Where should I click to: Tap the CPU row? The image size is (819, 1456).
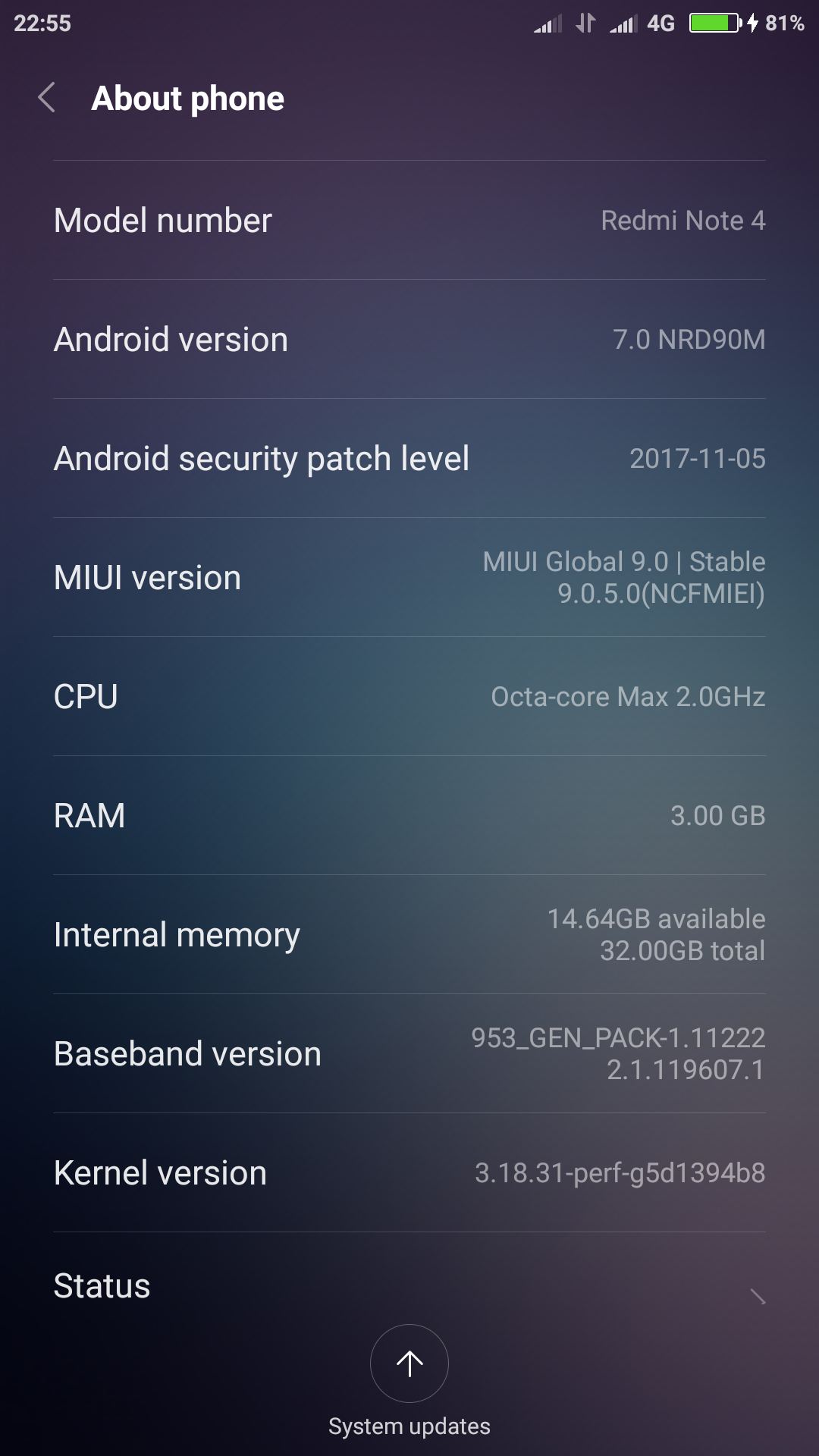point(409,697)
